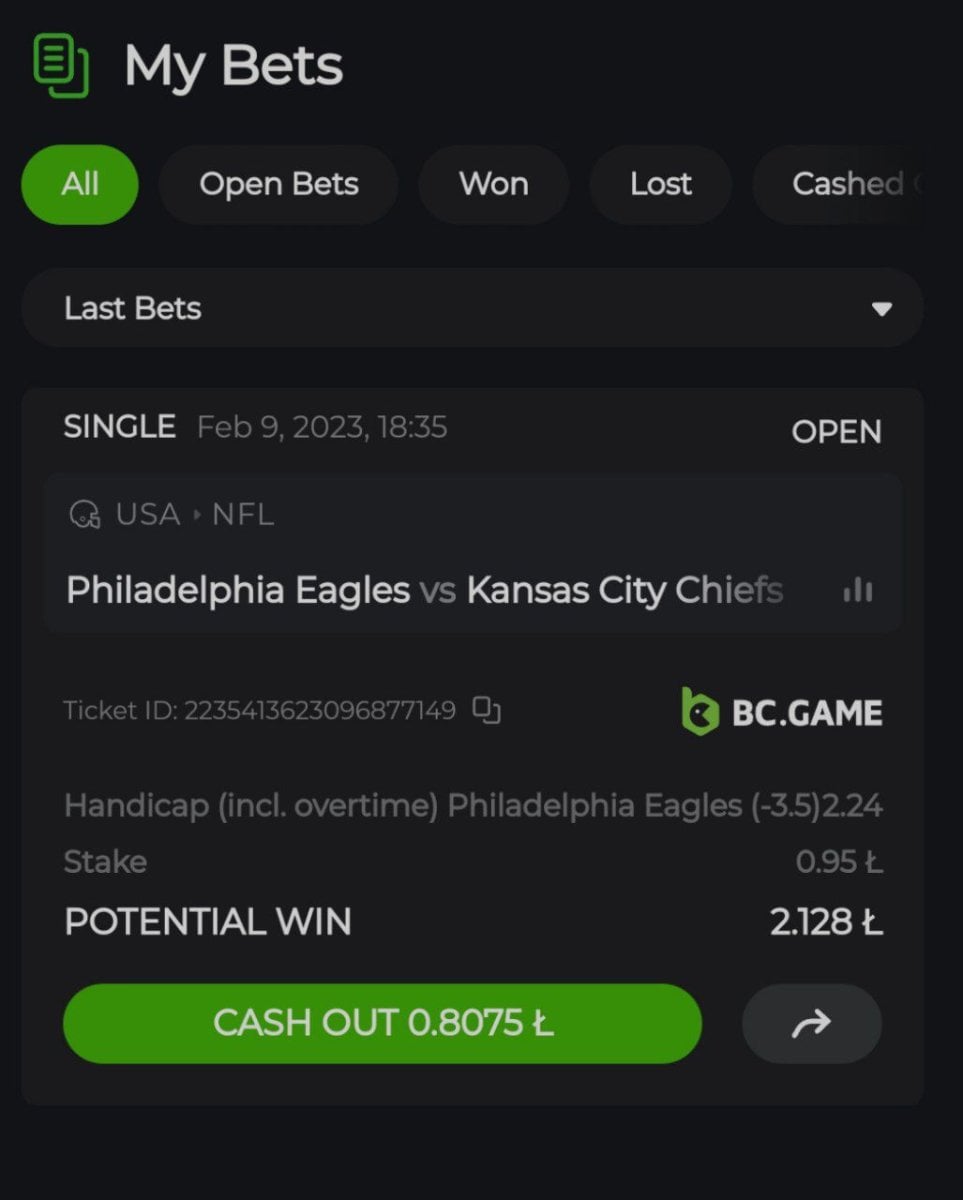Show the Won bets tab
The width and height of the screenshot is (963, 1200).
493,184
